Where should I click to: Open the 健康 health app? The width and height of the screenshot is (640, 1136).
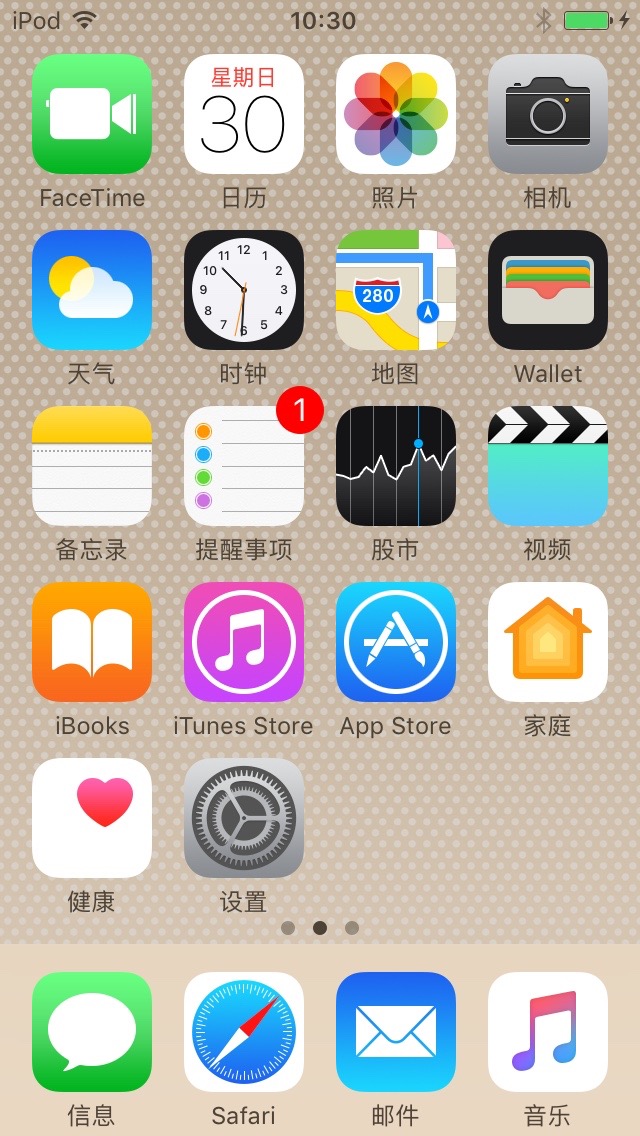coord(92,818)
